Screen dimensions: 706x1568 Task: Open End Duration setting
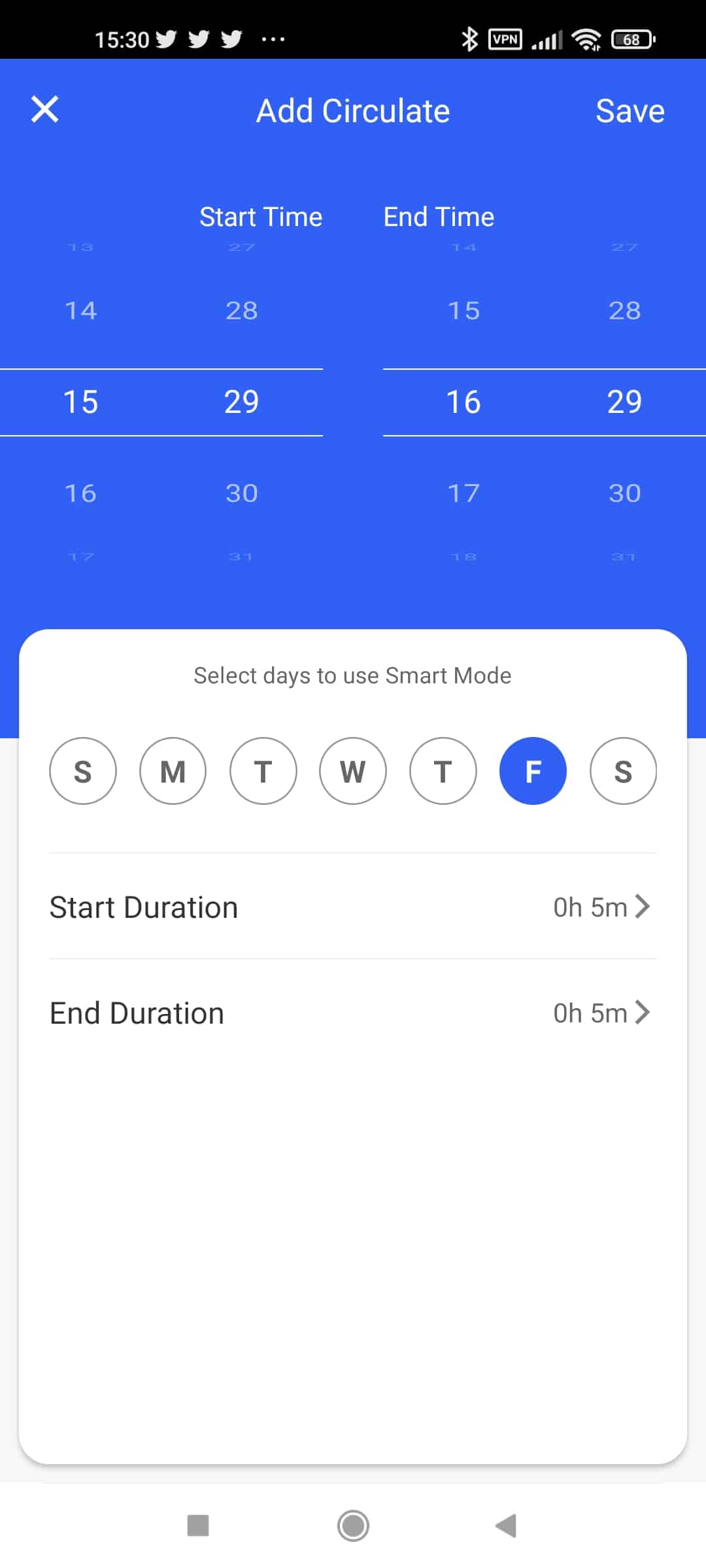pyautogui.click(x=353, y=1013)
